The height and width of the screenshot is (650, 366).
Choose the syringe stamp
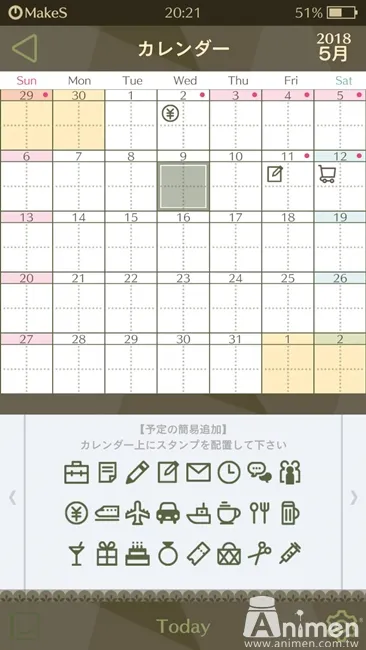point(290,554)
